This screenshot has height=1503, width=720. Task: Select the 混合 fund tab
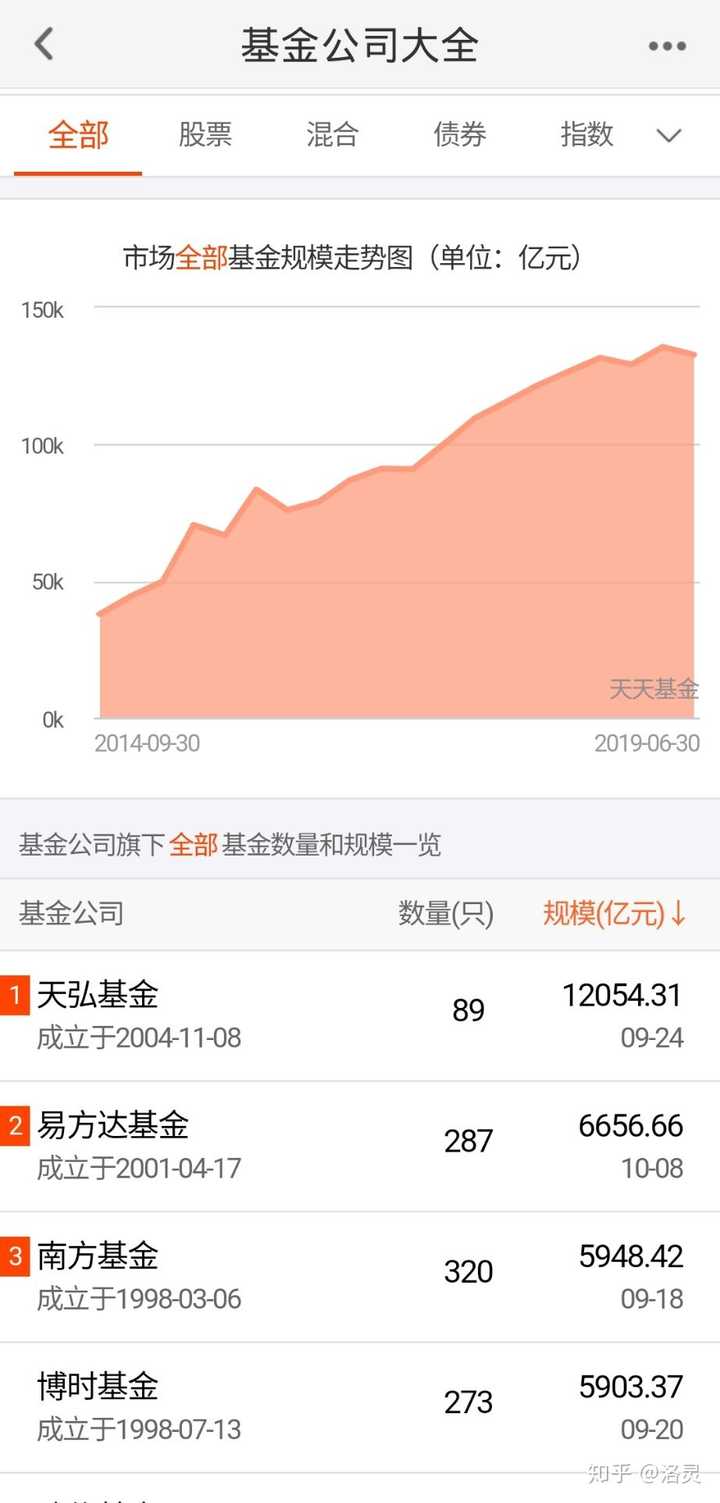[332, 135]
